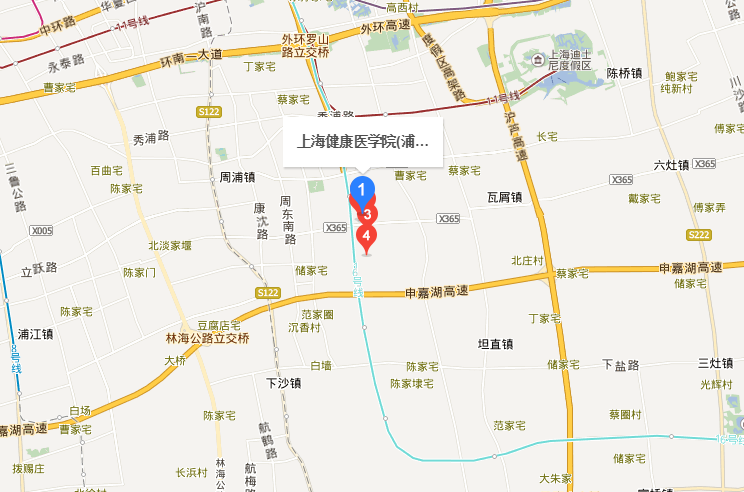Tap the blue map marker numbered 1
The height and width of the screenshot is (492, 744).
pyautogui.click(x=362, y=187)
